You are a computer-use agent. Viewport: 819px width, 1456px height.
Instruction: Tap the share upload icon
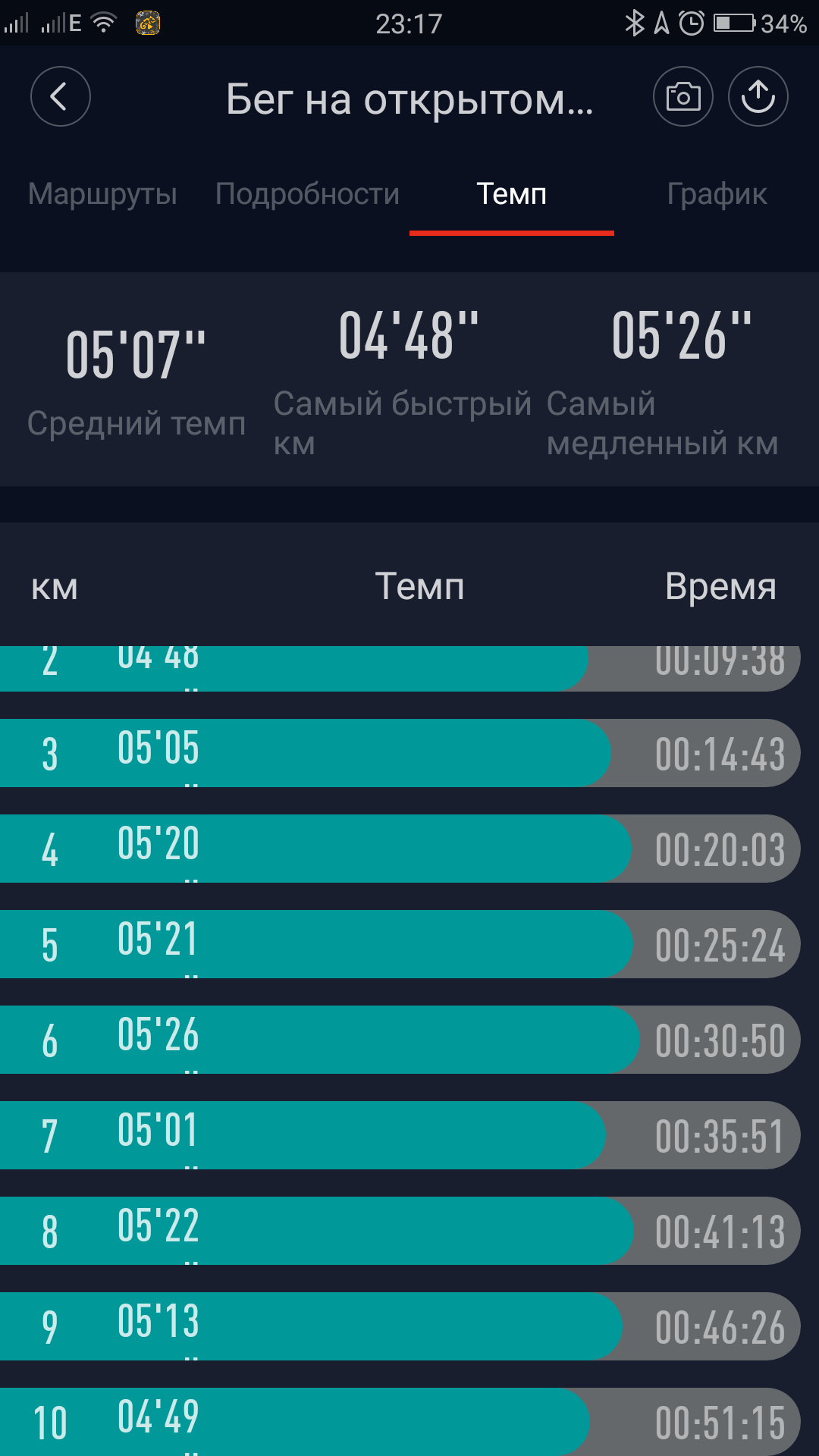(x=758, y=96)
